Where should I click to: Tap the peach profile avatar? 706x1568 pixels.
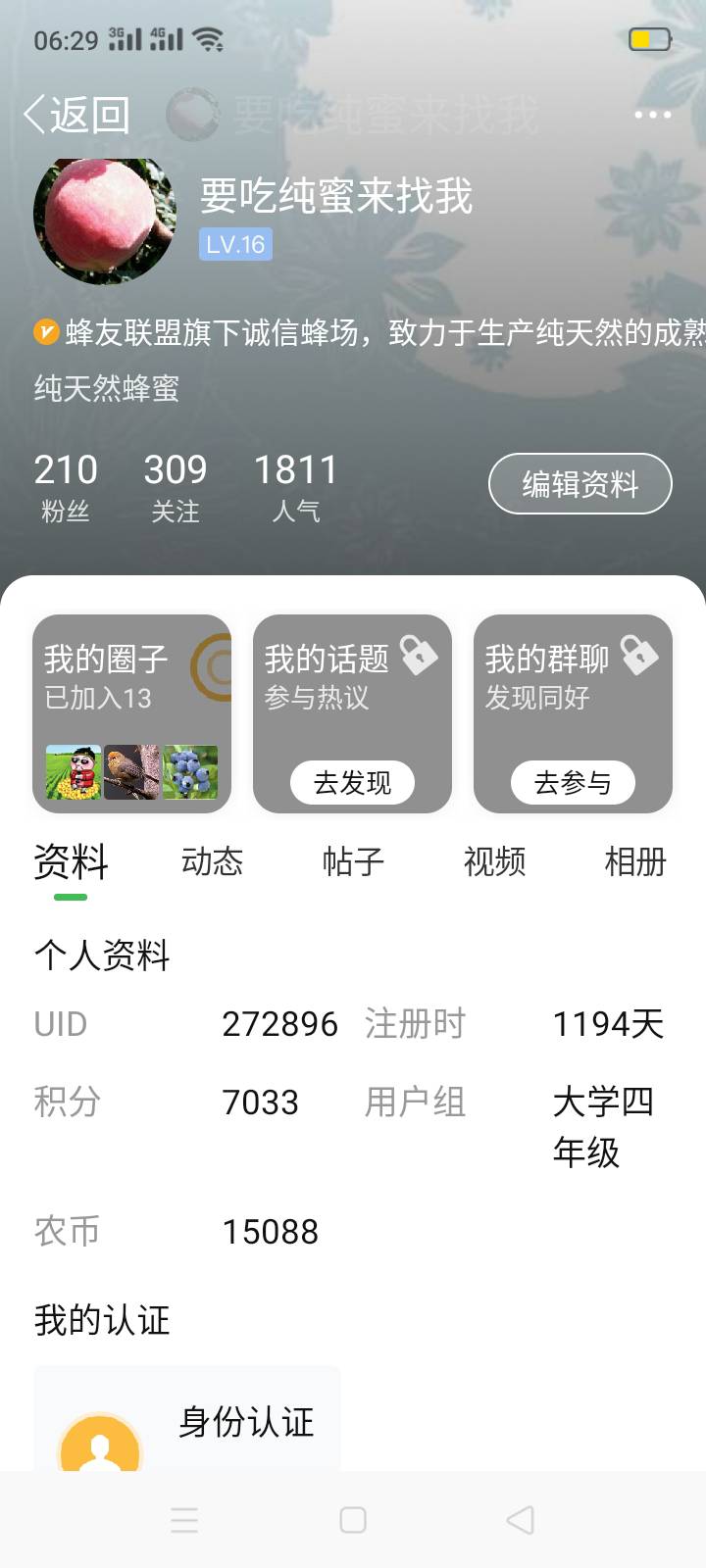[105, 221]
